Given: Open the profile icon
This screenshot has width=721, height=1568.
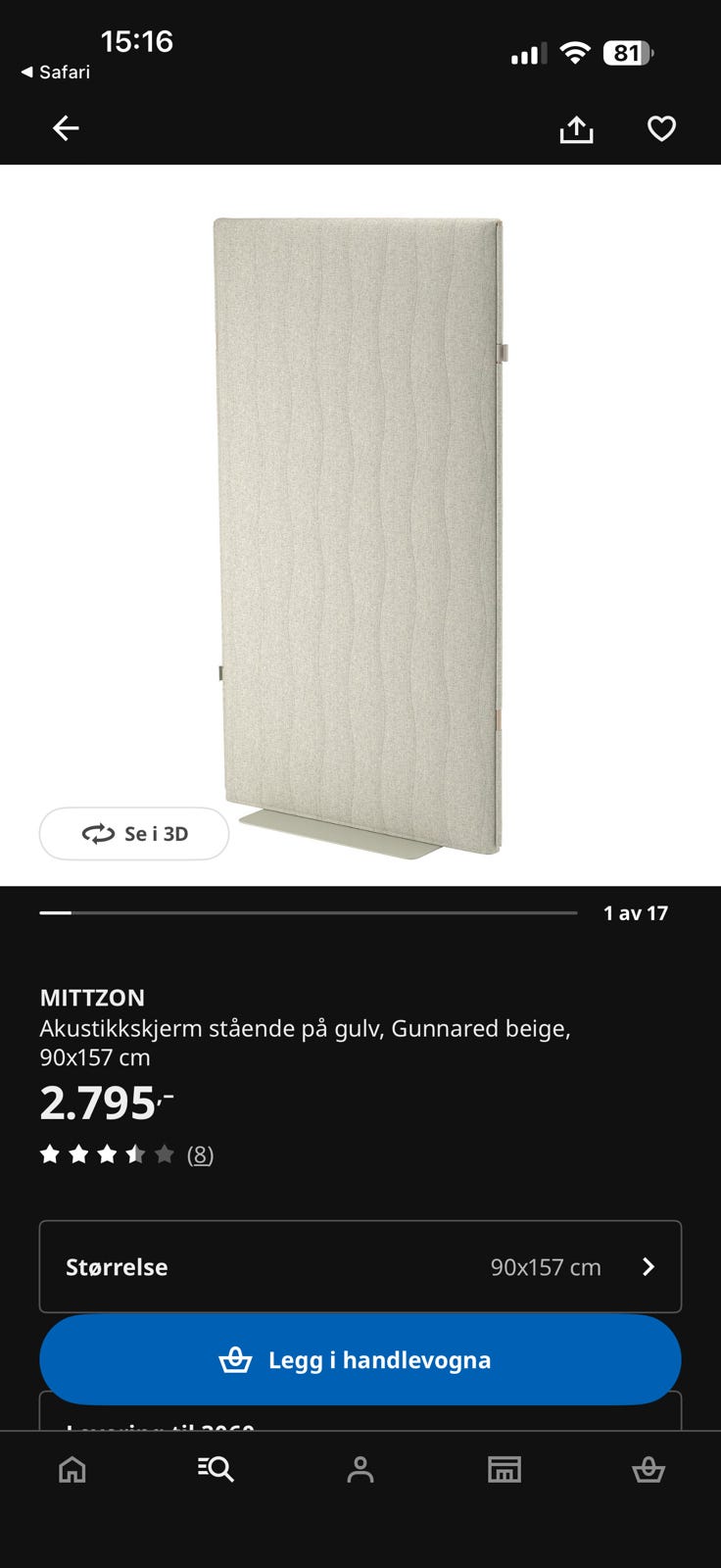Looking at the screenshot, I should coord(360,1469).
